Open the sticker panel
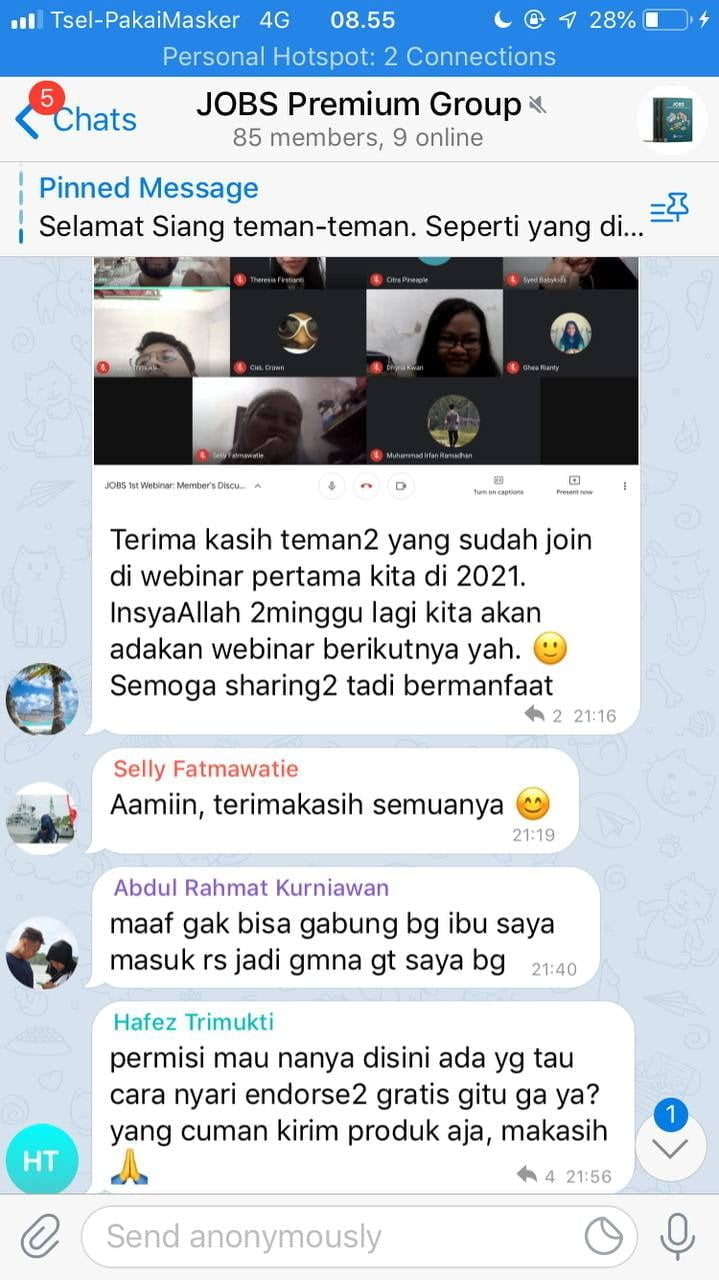The image size is (719, 1280). [x=603, y=1237]
